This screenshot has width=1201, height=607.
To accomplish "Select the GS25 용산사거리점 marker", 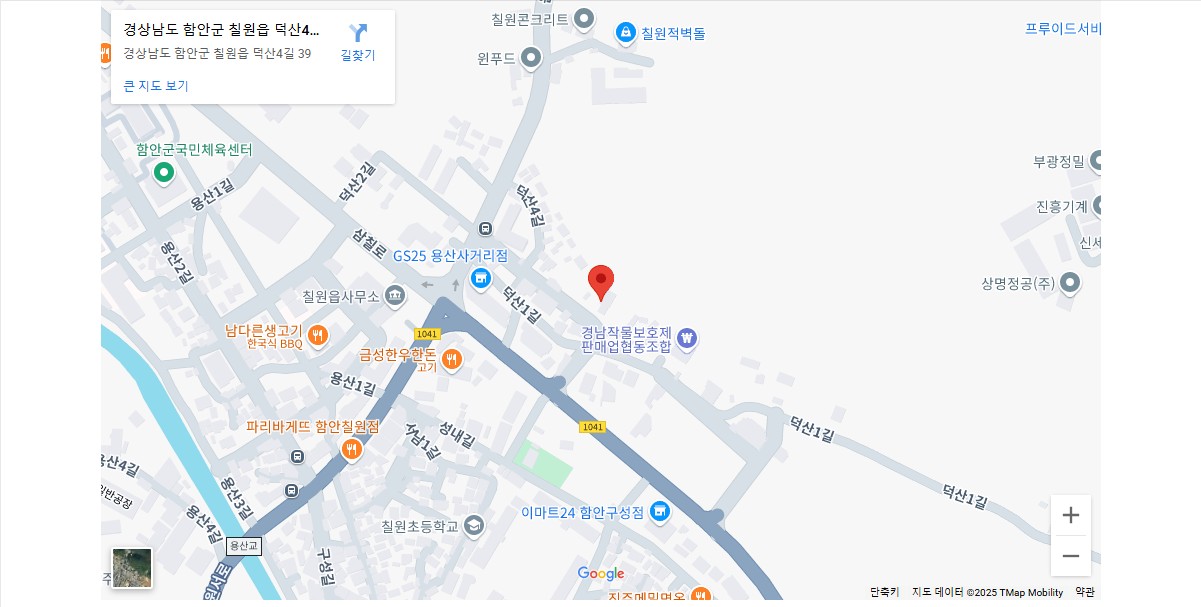I will pos(481,278).
